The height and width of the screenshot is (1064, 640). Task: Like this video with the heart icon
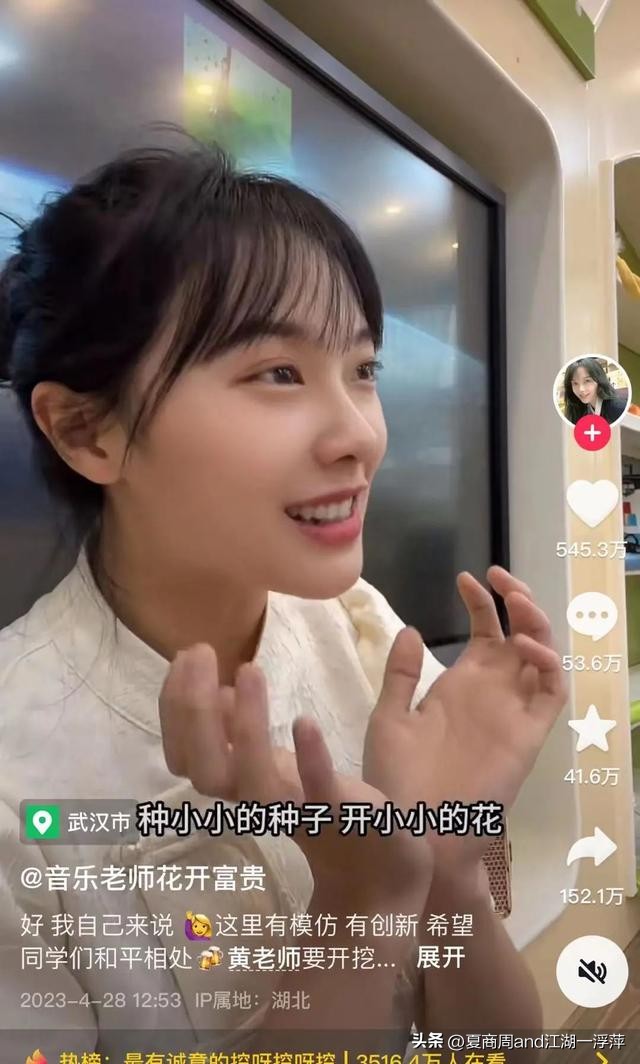(592, 503)
